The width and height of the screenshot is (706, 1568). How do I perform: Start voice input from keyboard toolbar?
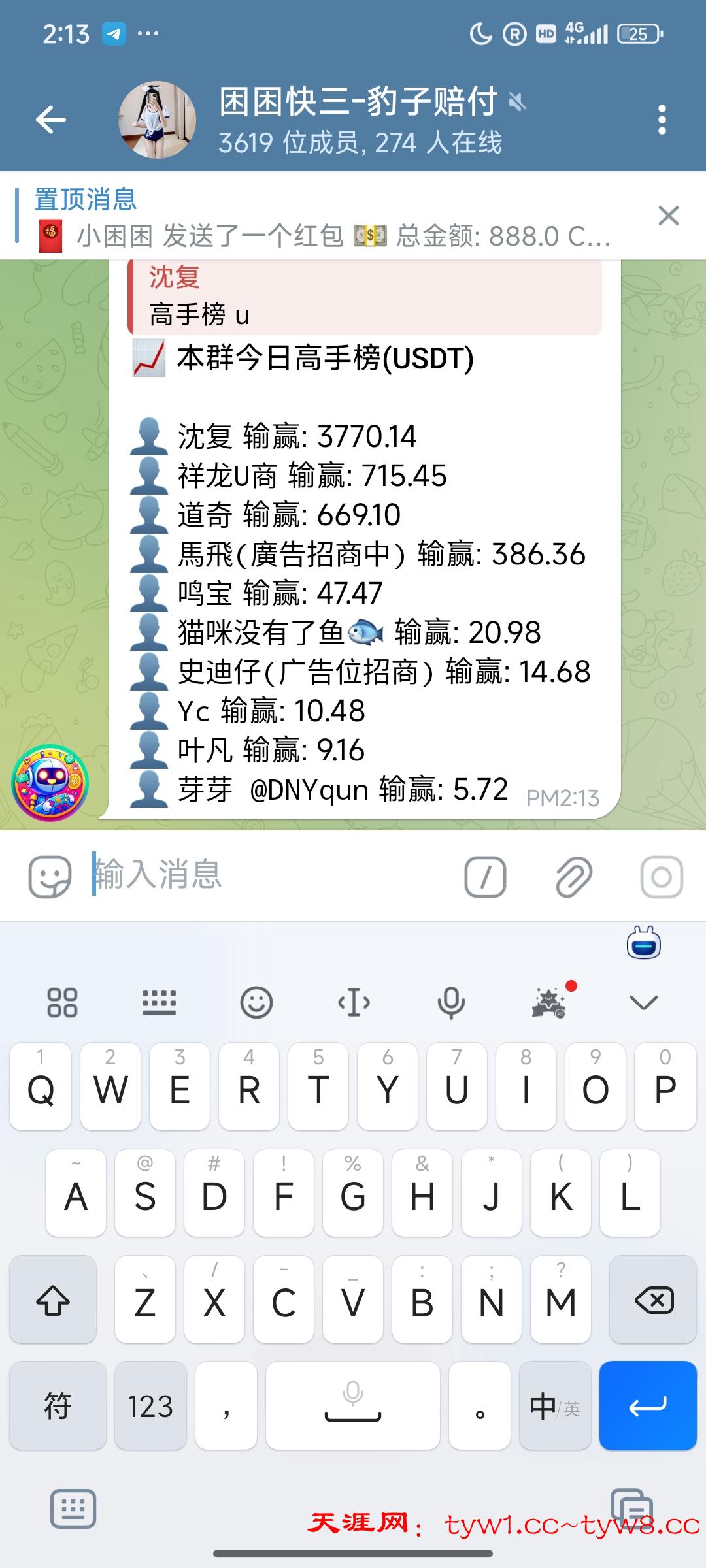pos(450,1002)
